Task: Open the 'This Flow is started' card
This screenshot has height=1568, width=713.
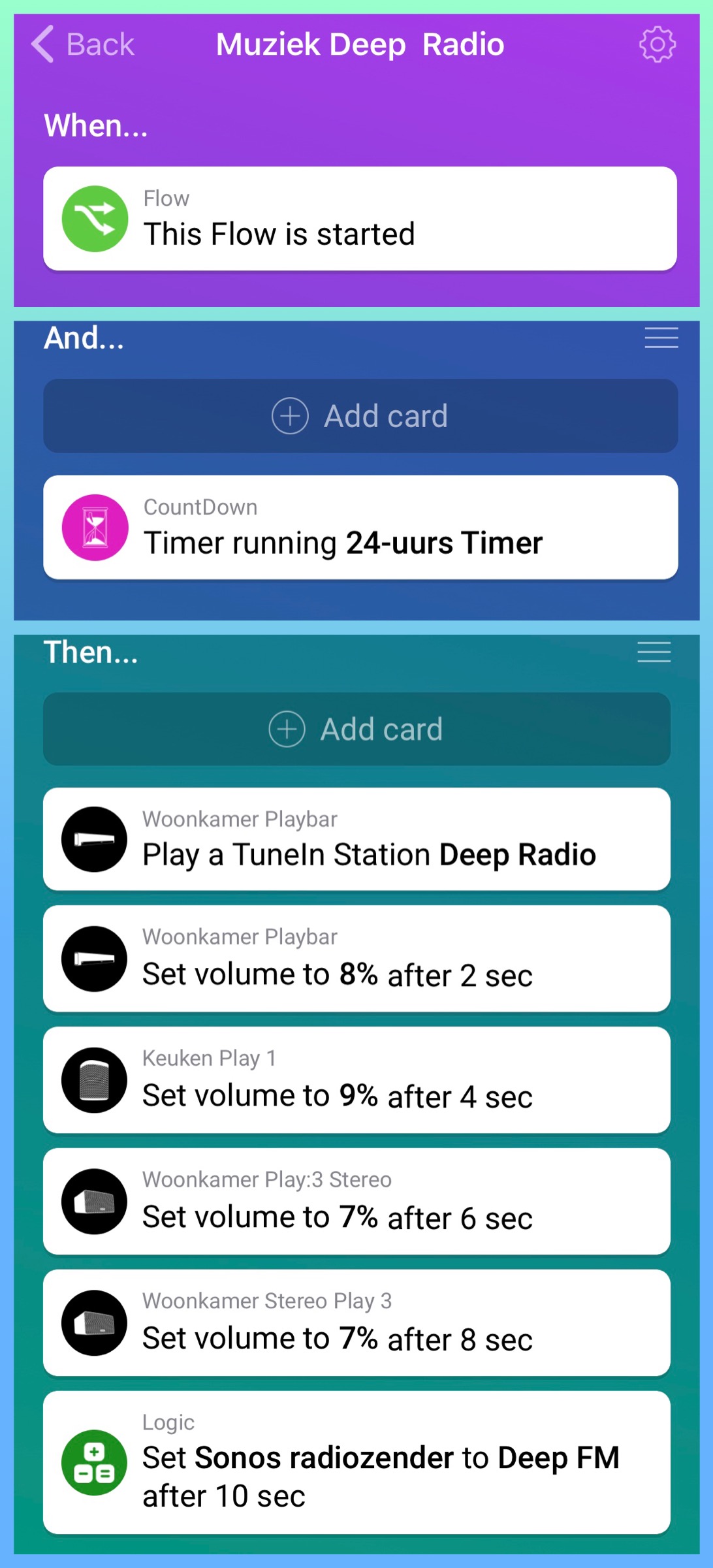Action: tap(360, 219)
